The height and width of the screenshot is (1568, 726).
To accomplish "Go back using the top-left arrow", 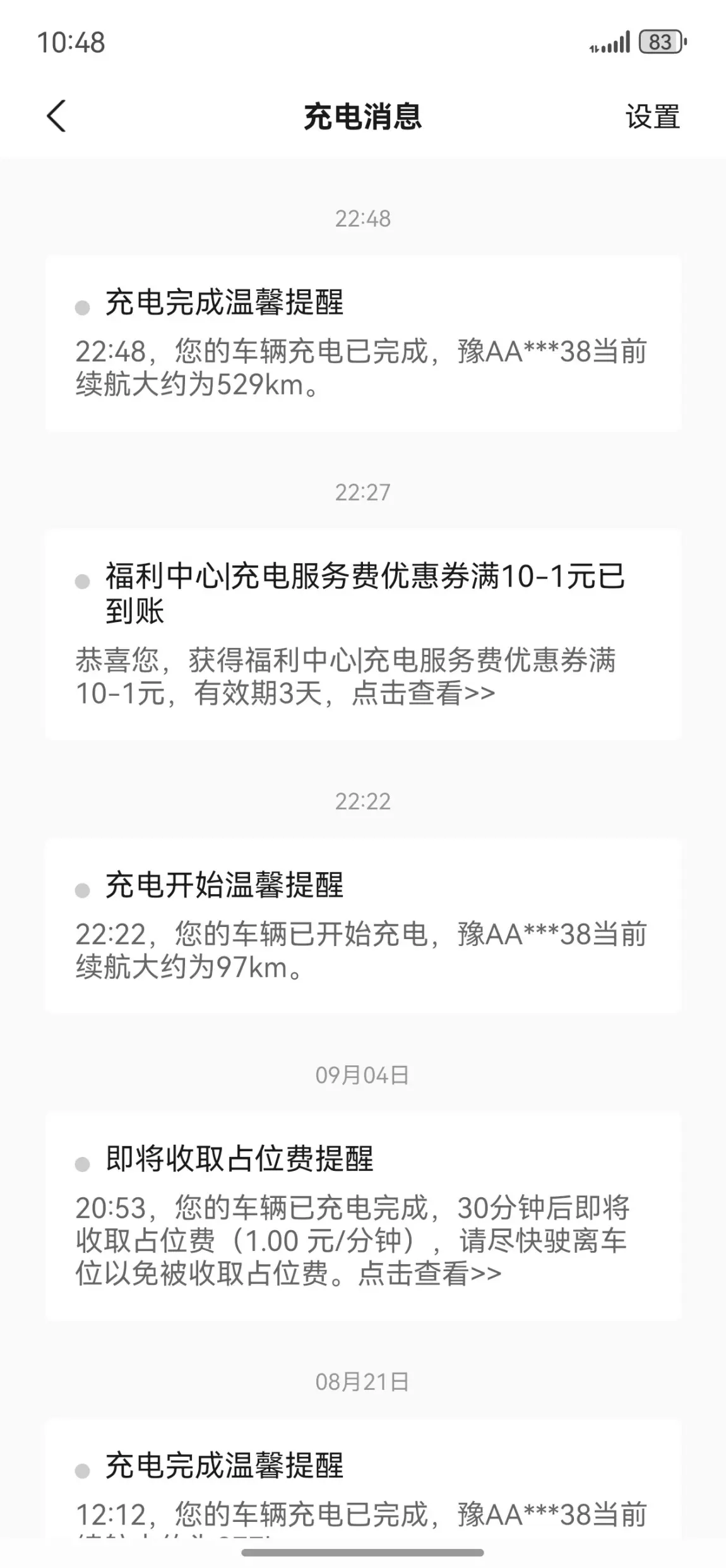I will (56, 117).
